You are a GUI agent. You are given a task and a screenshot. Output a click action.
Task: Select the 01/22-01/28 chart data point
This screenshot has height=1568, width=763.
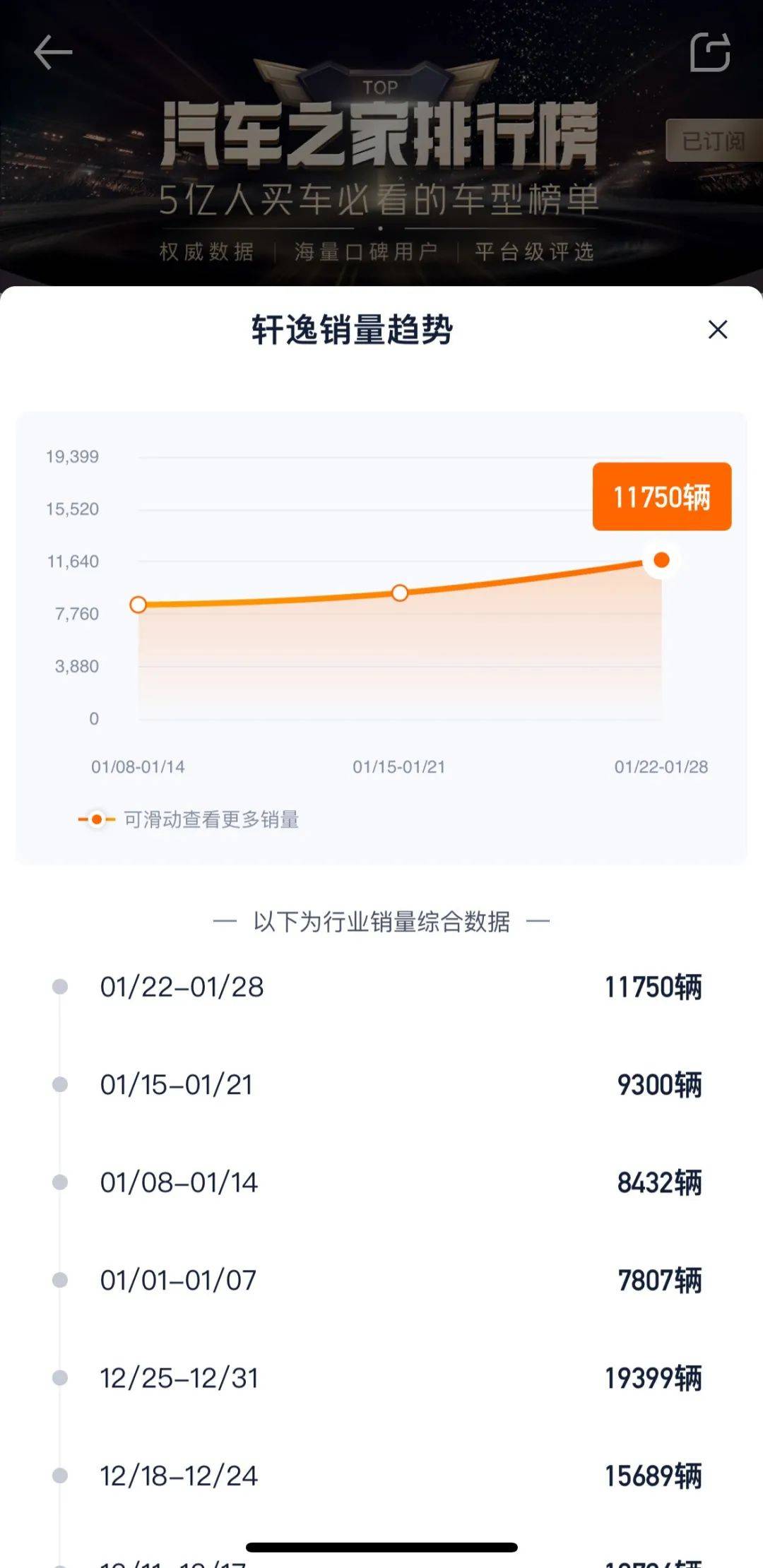[662, 560]
